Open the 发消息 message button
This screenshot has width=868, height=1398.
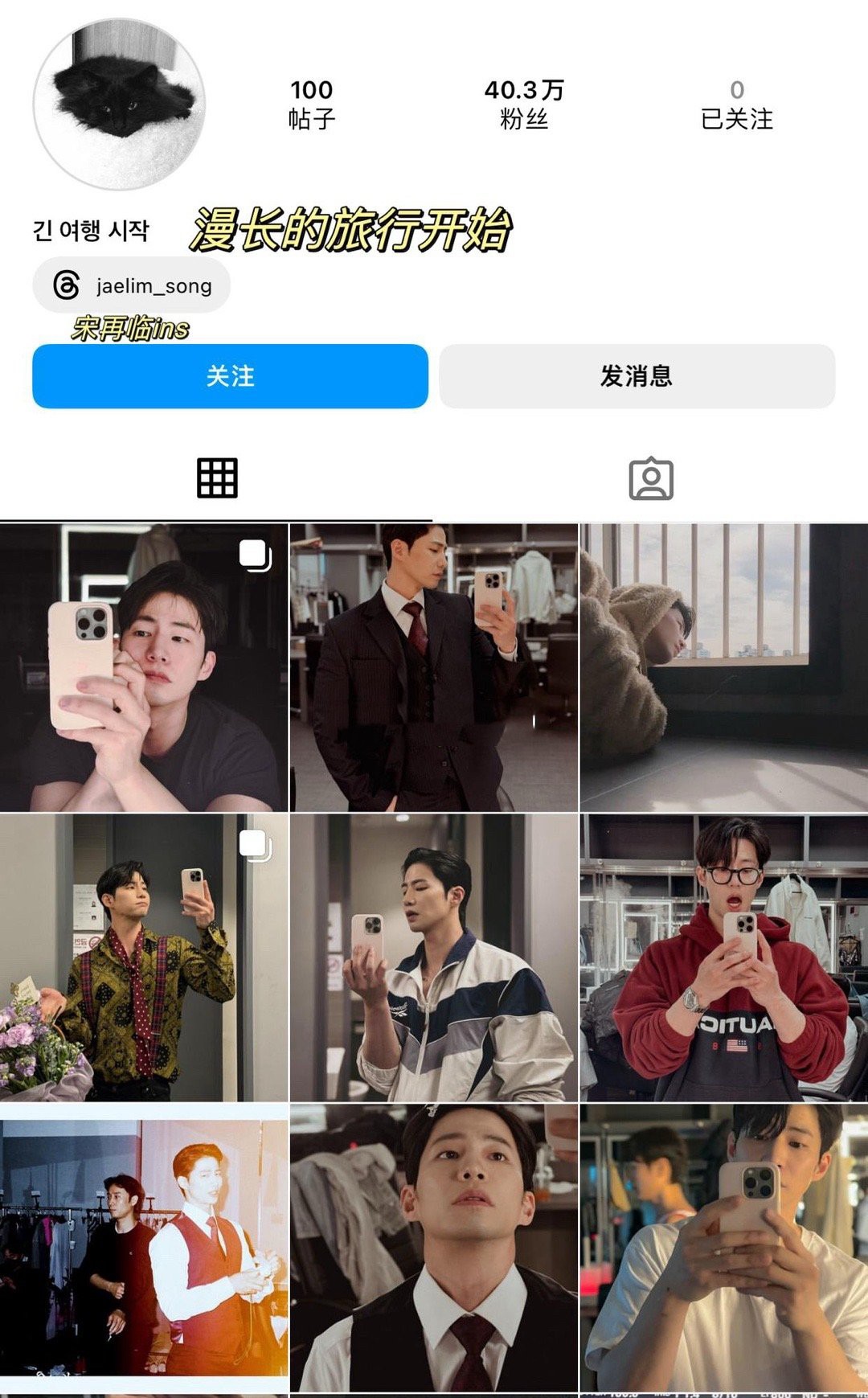tap(637, 376)
